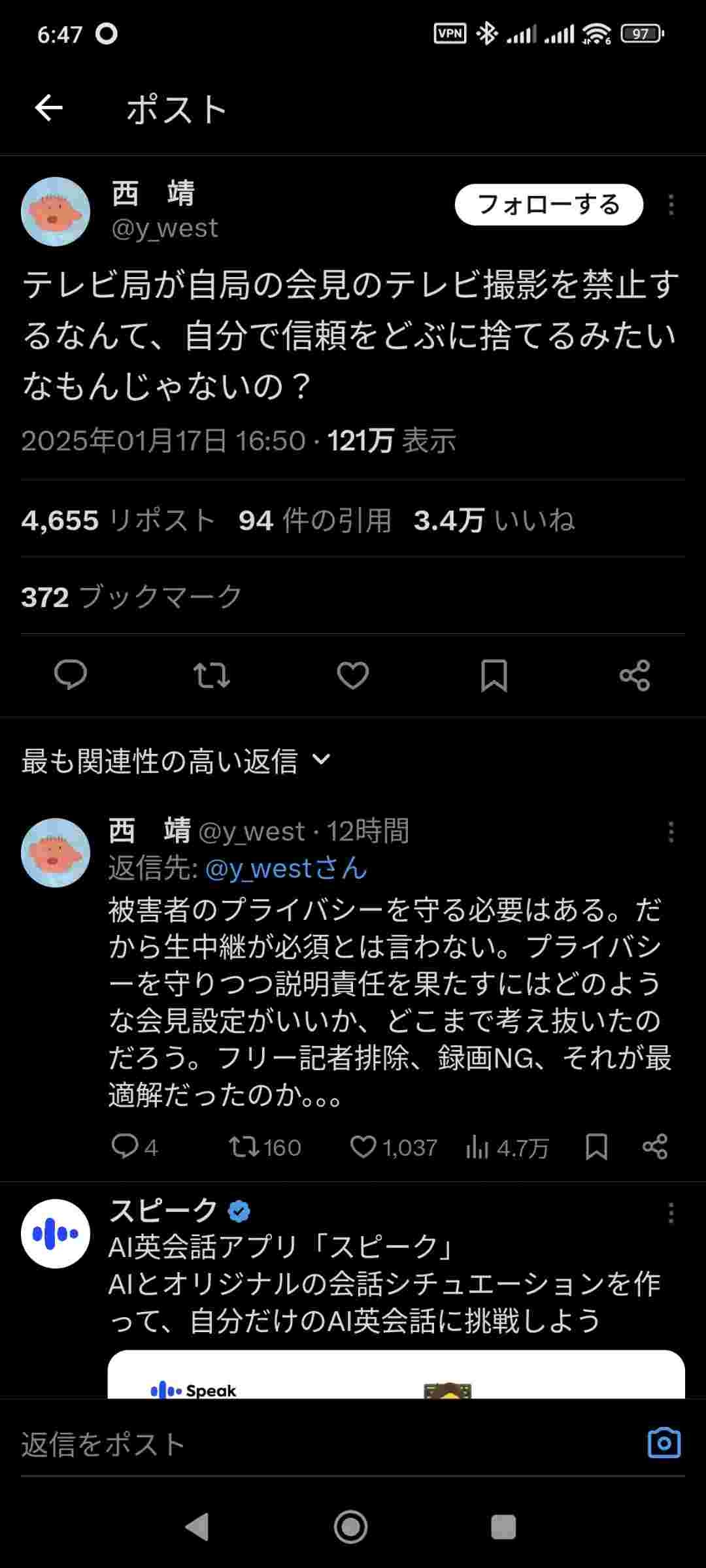Tap 返信をポスト reply field
Screen dimensions: 706x1568
pos(314,1444)
